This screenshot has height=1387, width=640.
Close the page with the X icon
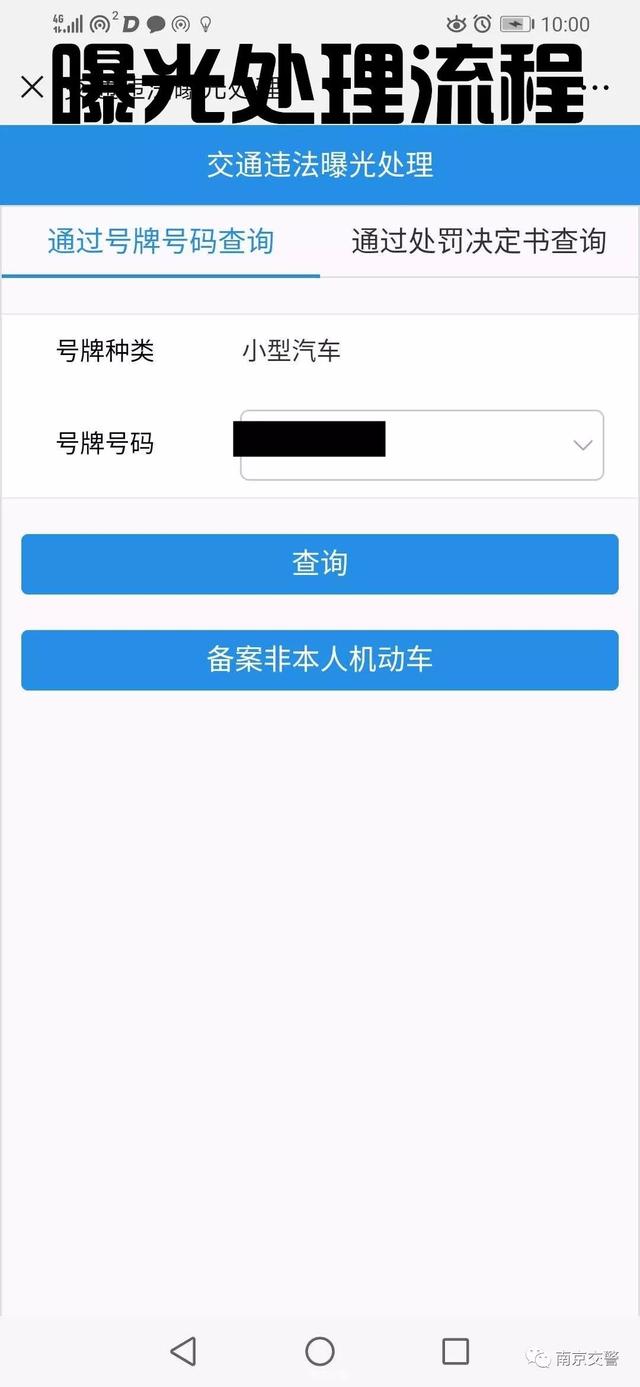[32, 87]
